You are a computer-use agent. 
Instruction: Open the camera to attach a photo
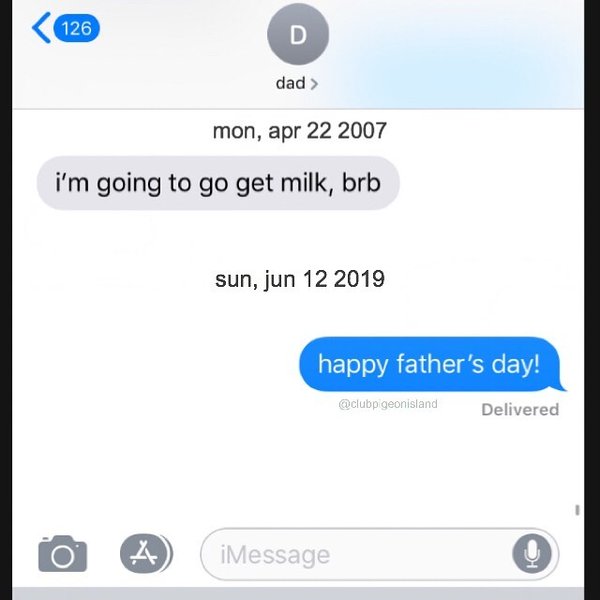[62, 553]
